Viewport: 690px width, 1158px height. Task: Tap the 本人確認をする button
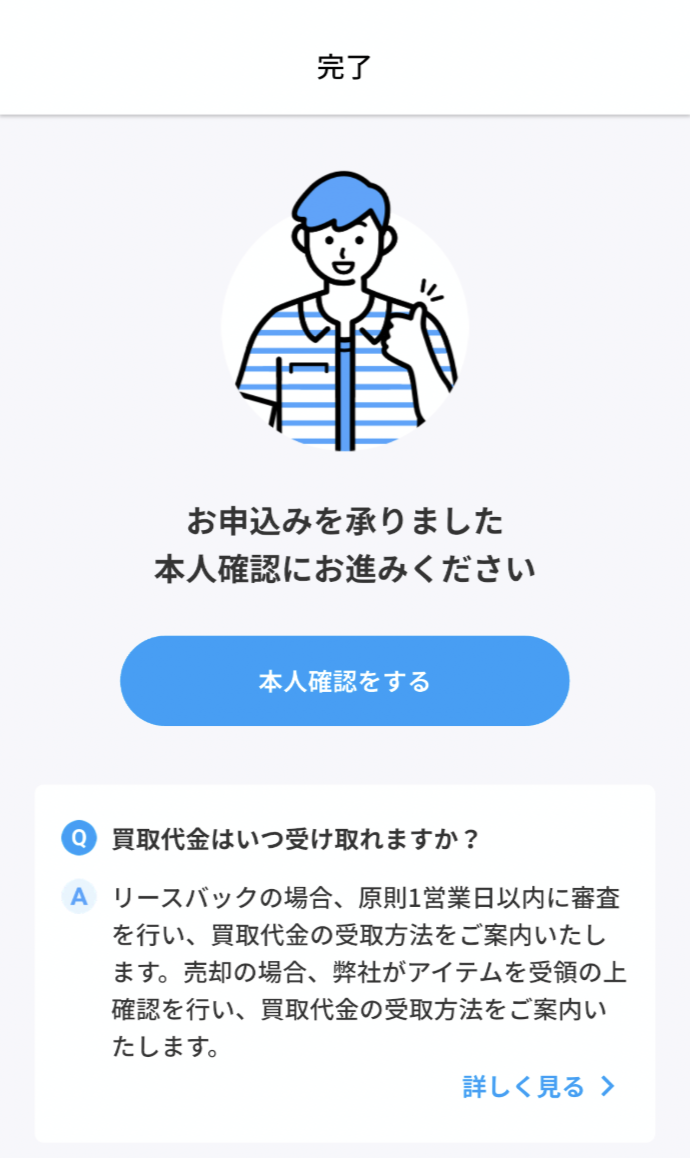click(x=344, y=681)
